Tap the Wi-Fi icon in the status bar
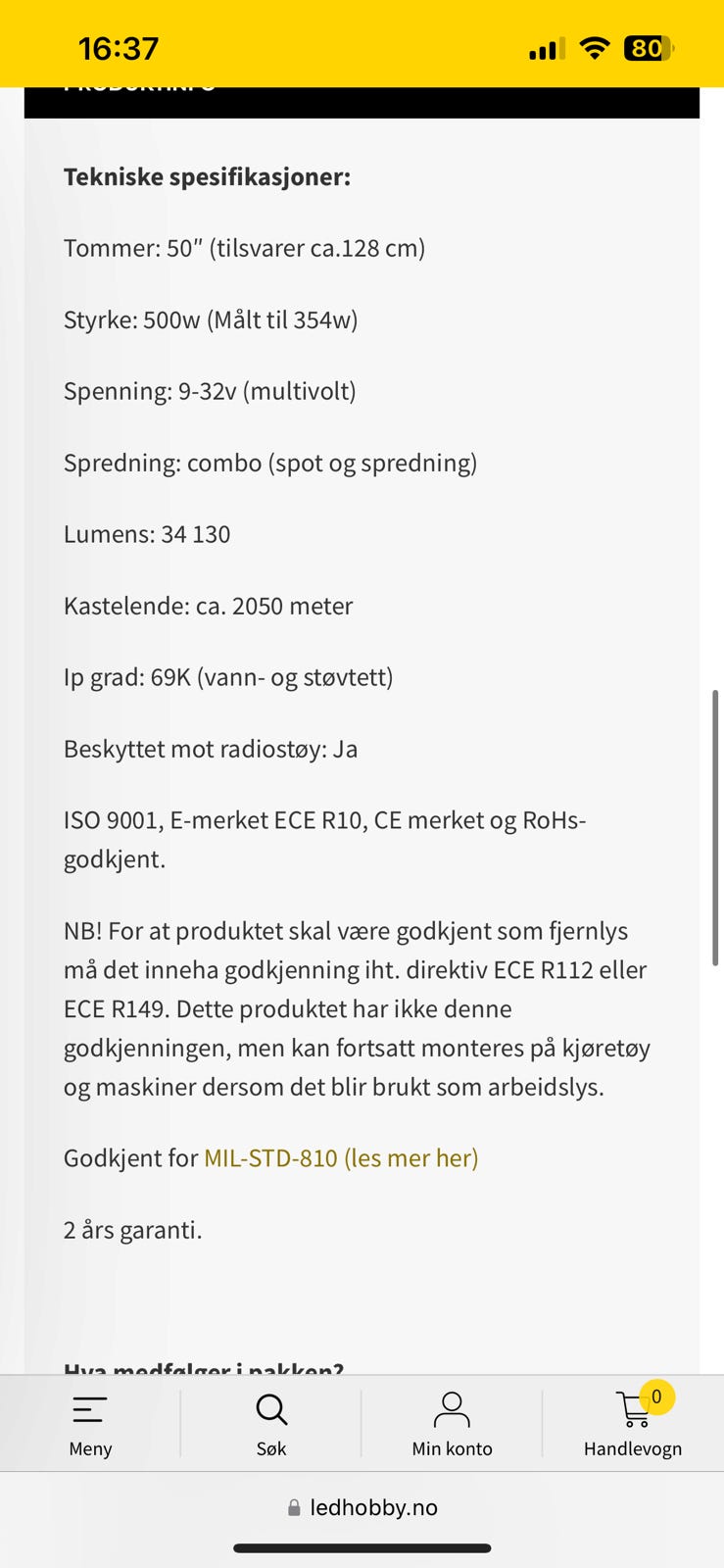Image resolution: width=724 pixels, height=1568 pixels. [595, 45]
